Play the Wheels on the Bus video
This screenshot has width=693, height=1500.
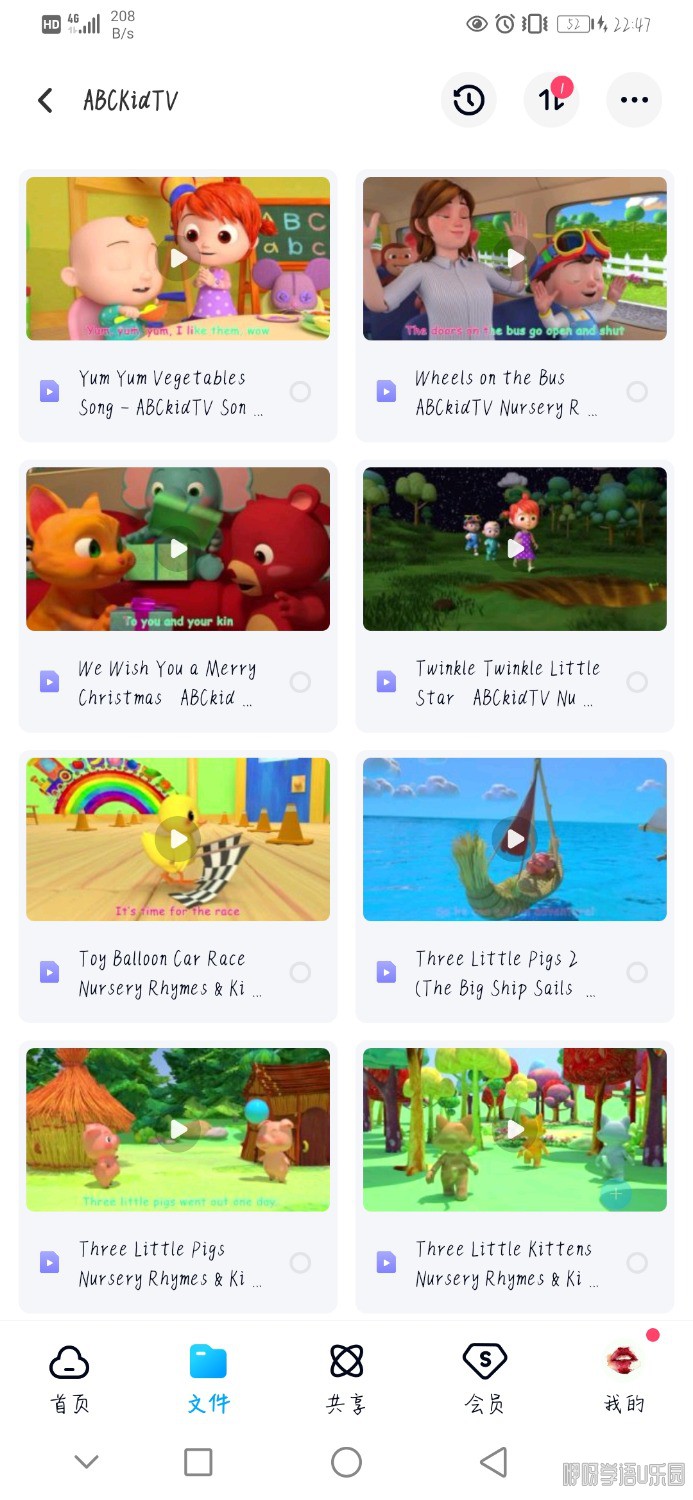point(515,259)
